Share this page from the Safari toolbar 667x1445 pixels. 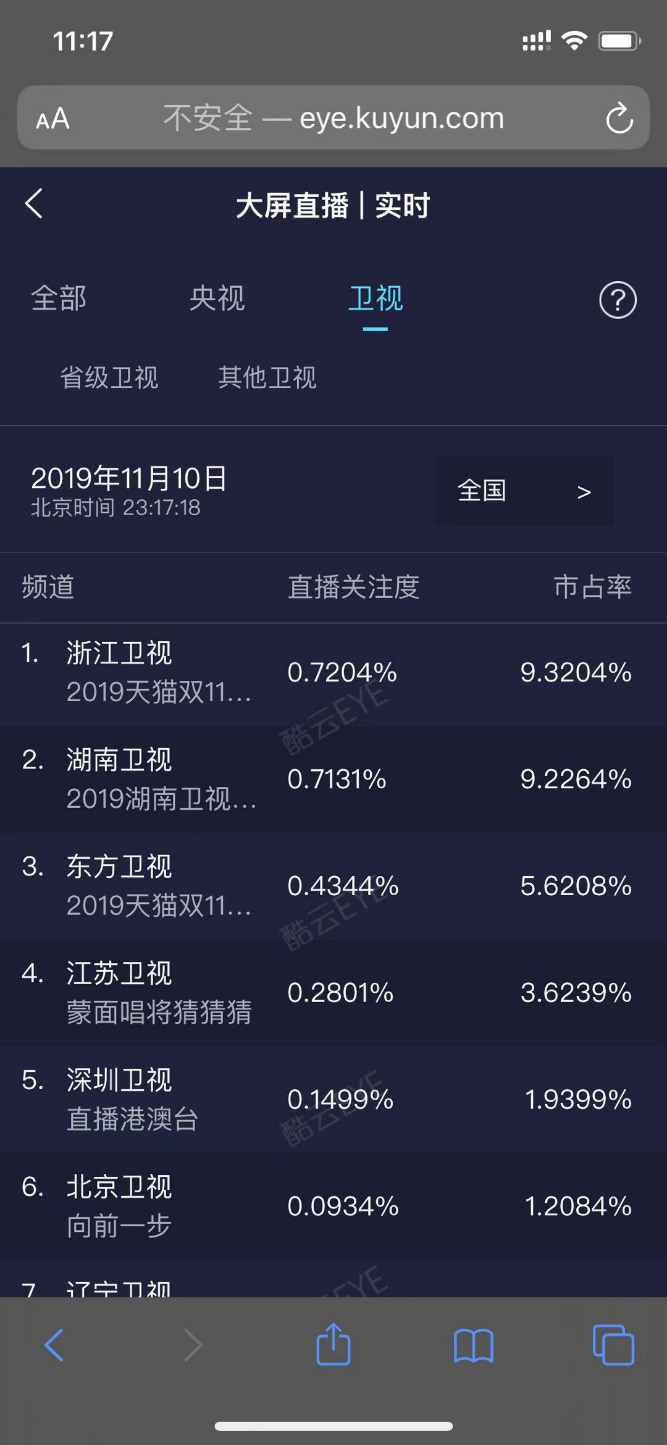click(333, 1345)
